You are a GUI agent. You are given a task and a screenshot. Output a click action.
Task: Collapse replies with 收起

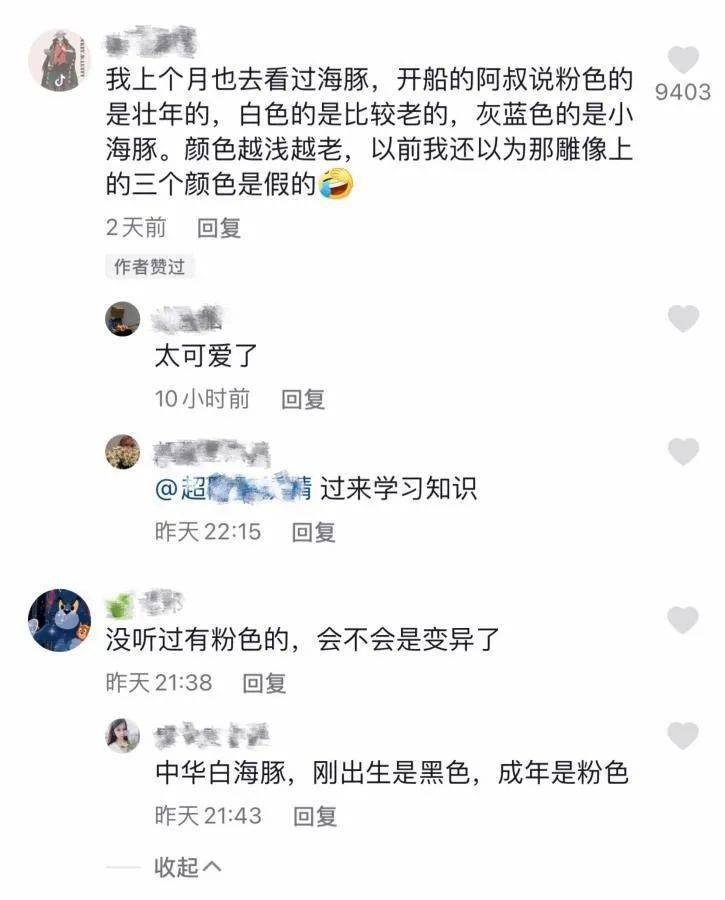point(187,867)
